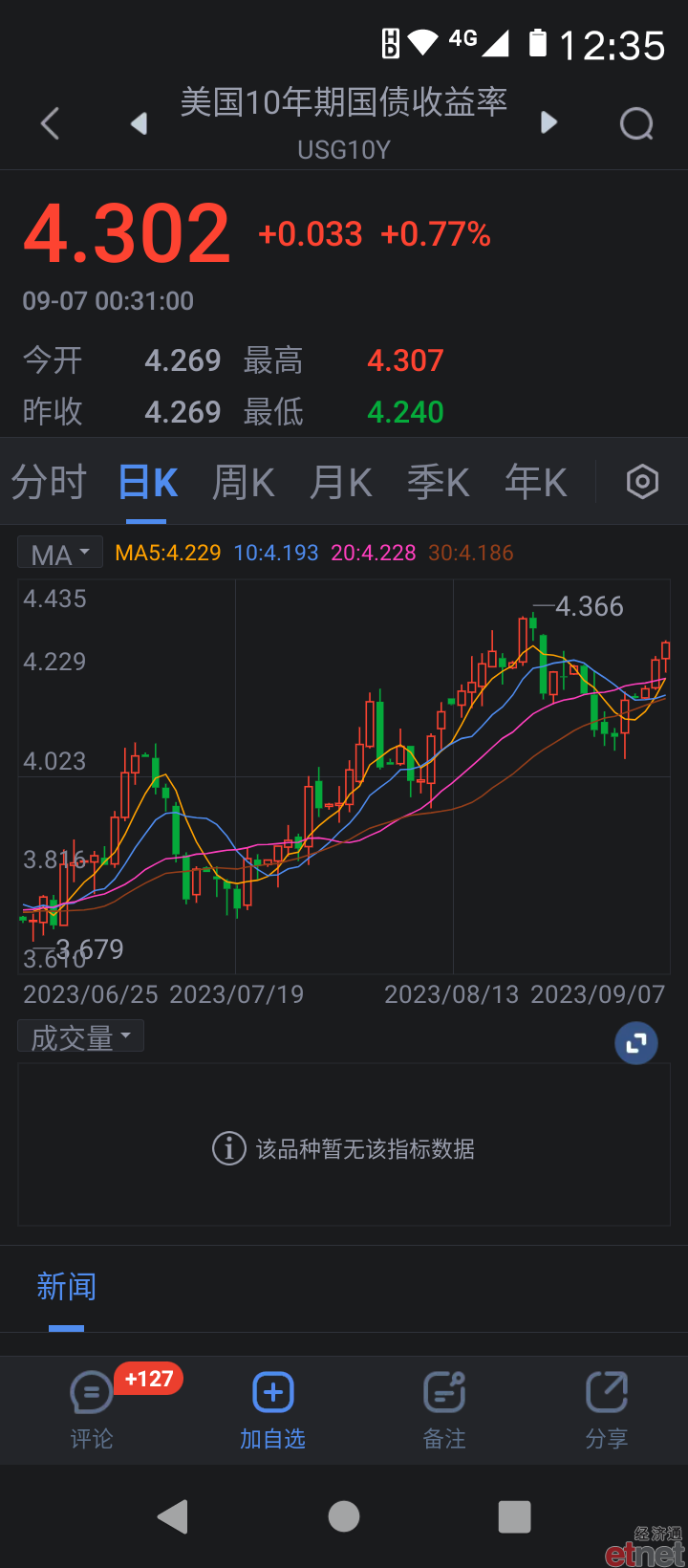The width and height of the screenshot is (688, 1568).
Task: Open chart settings hexagon icon
Action: coord(642,482)
